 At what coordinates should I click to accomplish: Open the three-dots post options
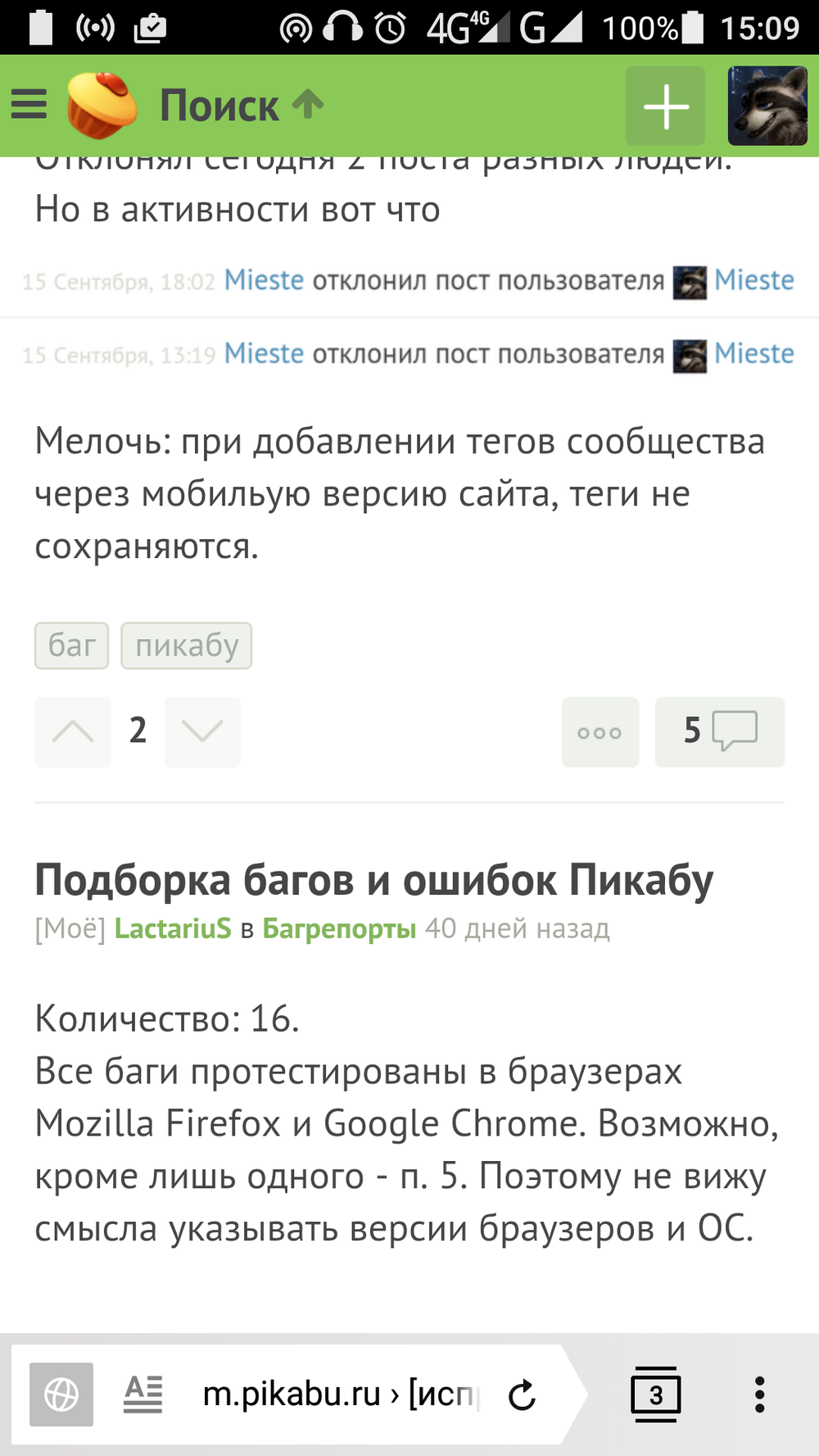pos(600,733)
